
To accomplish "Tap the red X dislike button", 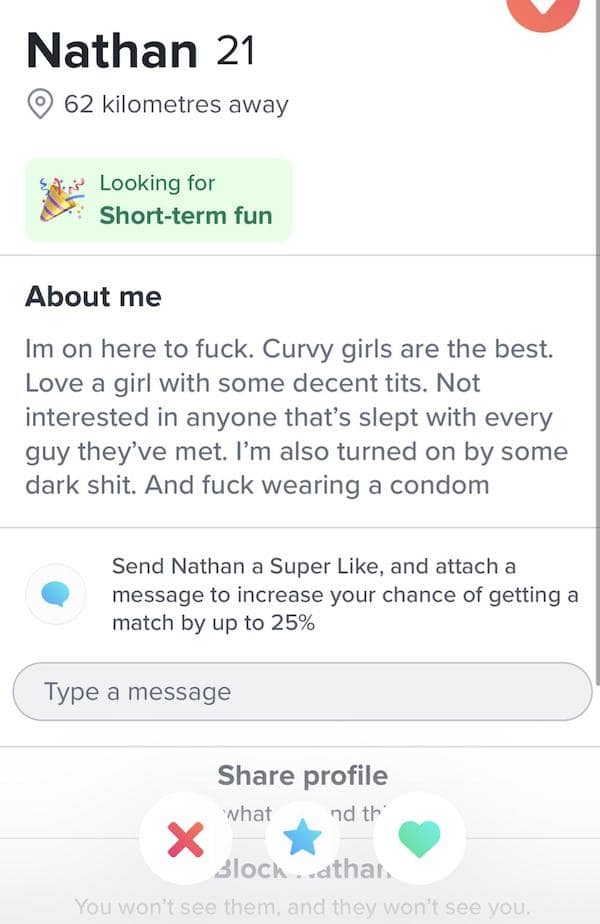I will (x=186, y=838).
